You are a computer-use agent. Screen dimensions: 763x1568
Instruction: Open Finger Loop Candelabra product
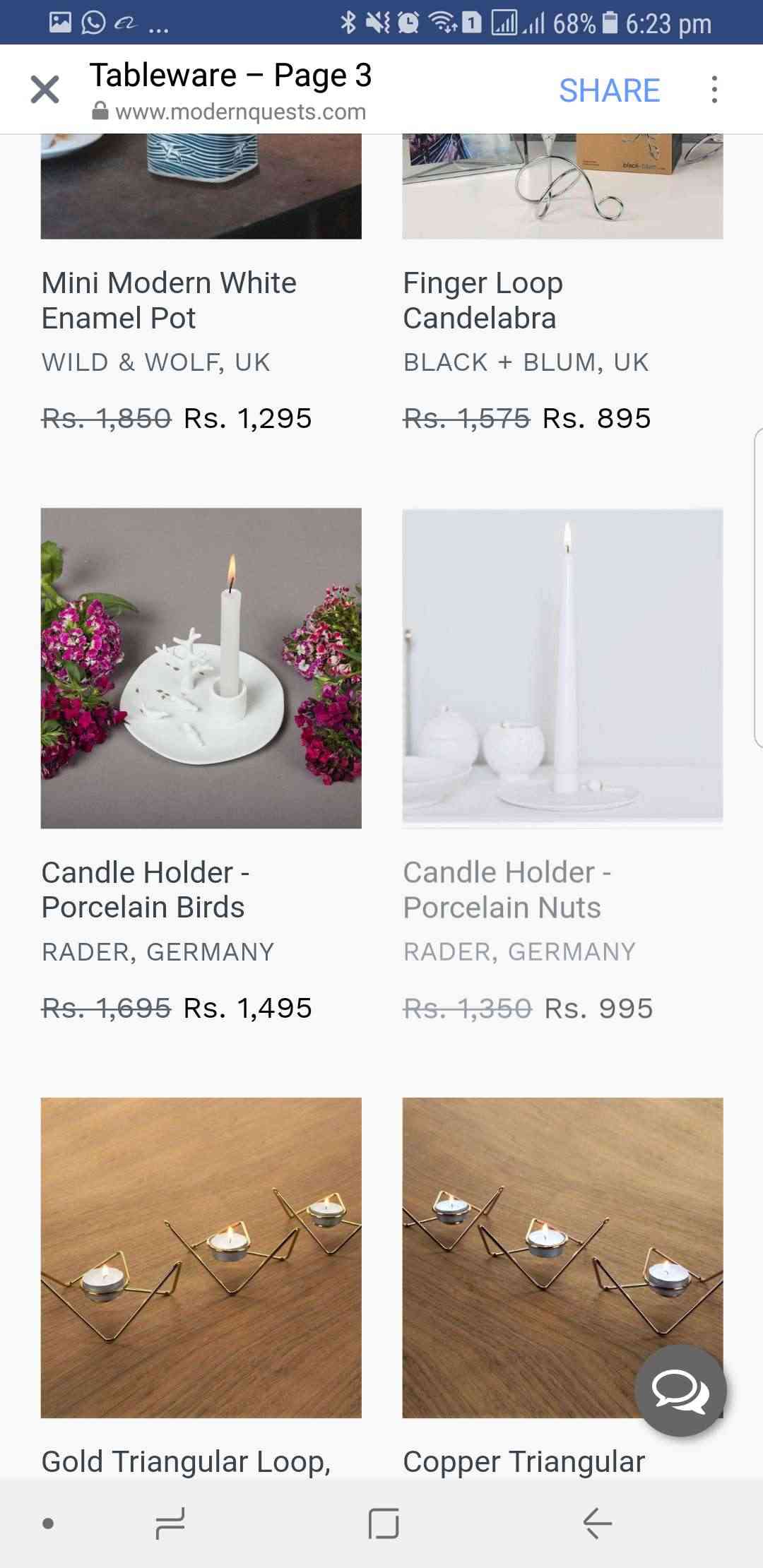(483, 300)
